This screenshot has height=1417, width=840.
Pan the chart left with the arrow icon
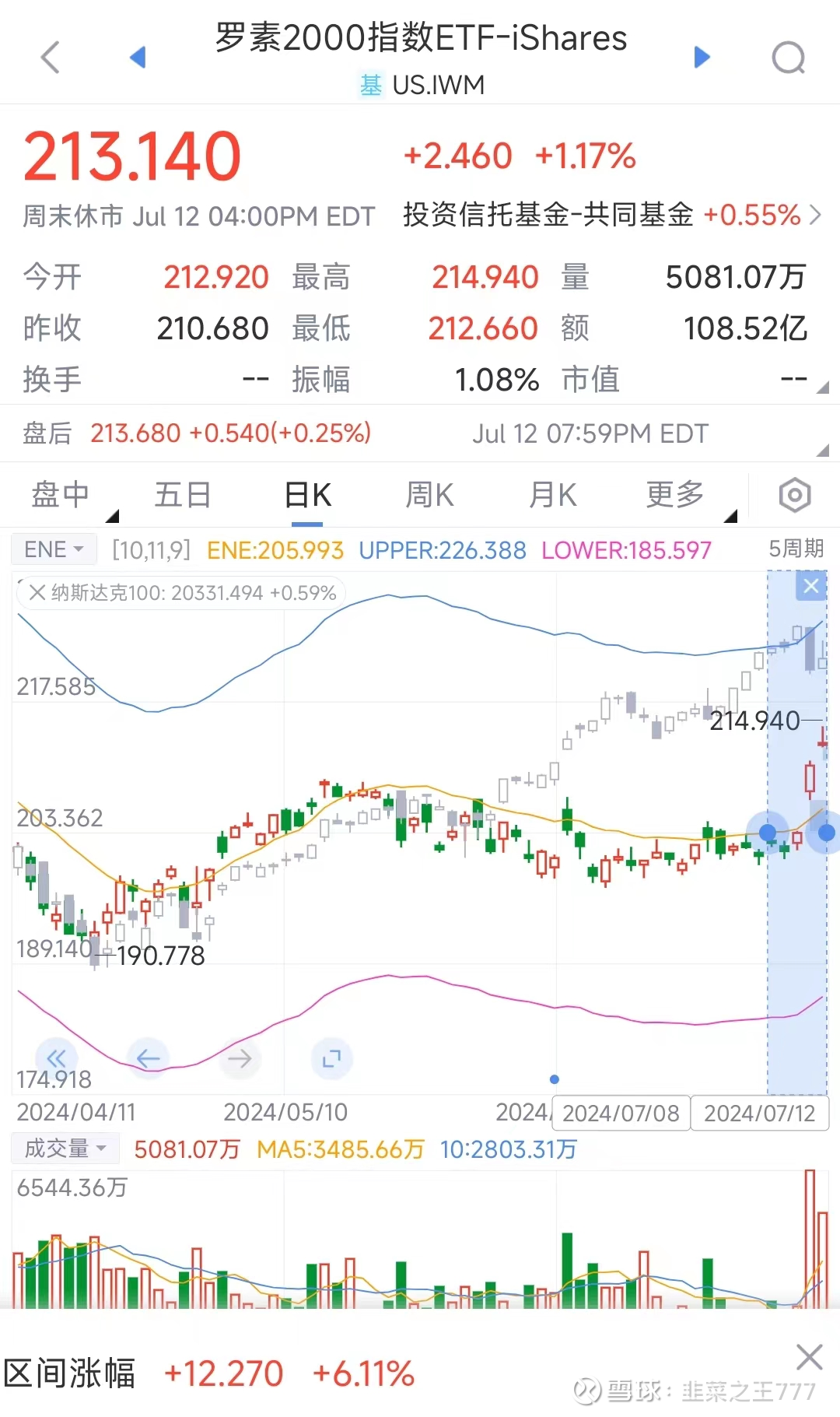click(x=148, y=1058)
